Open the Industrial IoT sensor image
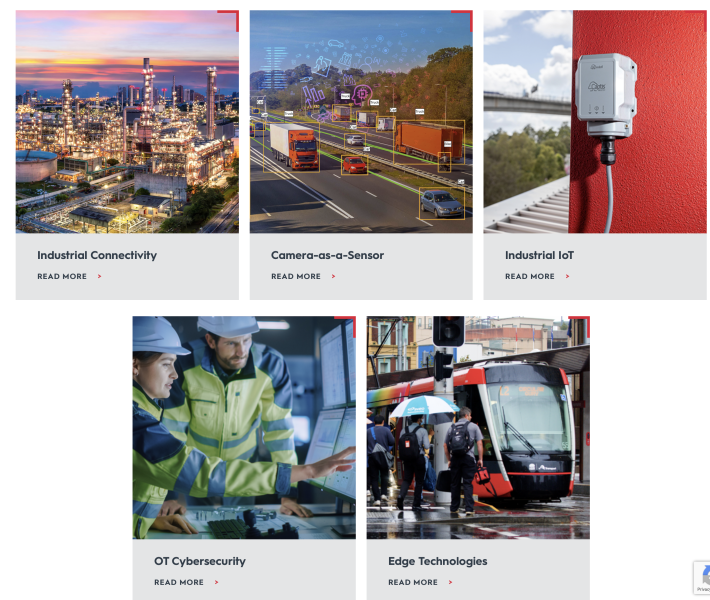 (x=595, y=122)
